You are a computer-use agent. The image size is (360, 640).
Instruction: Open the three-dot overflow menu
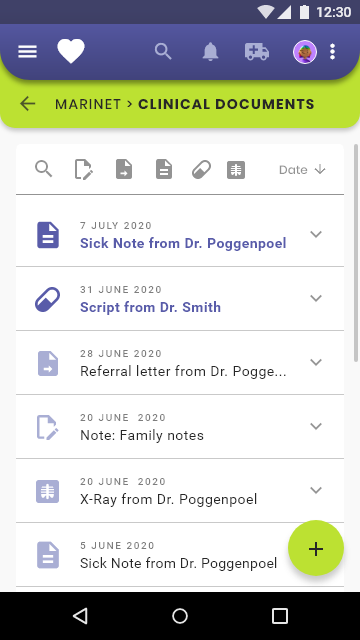pyautogui.click(x=333, y=52)
